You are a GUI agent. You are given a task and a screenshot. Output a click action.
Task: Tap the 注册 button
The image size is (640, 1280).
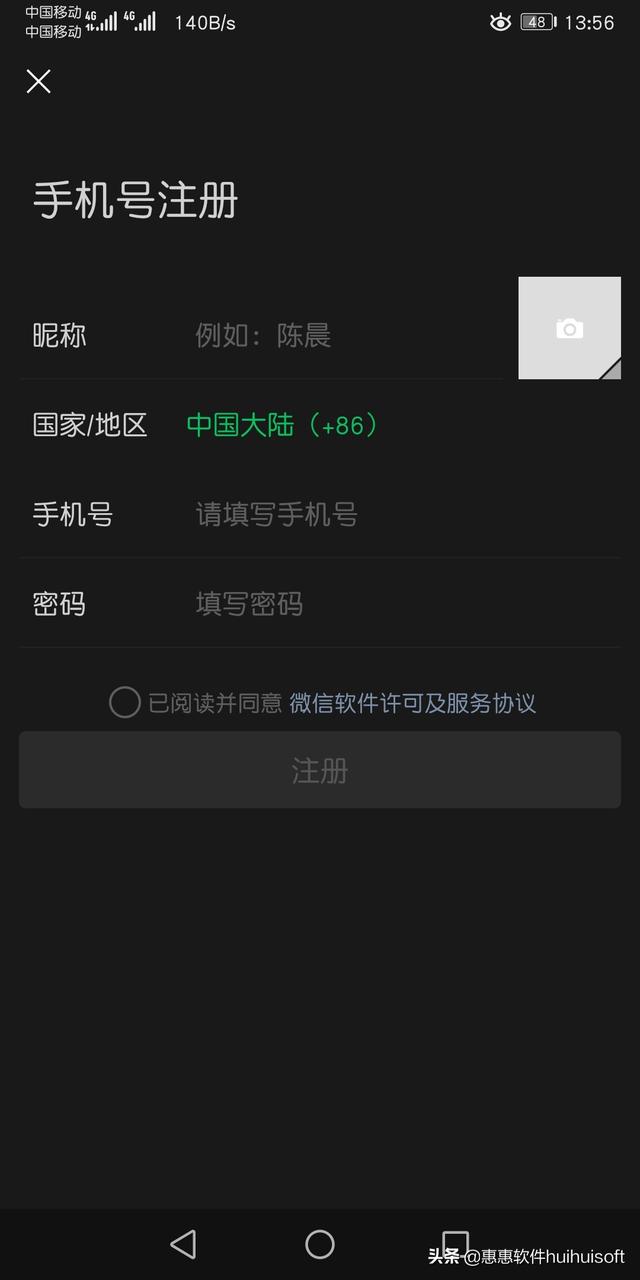pyautogui.click(x=320, y=770)
